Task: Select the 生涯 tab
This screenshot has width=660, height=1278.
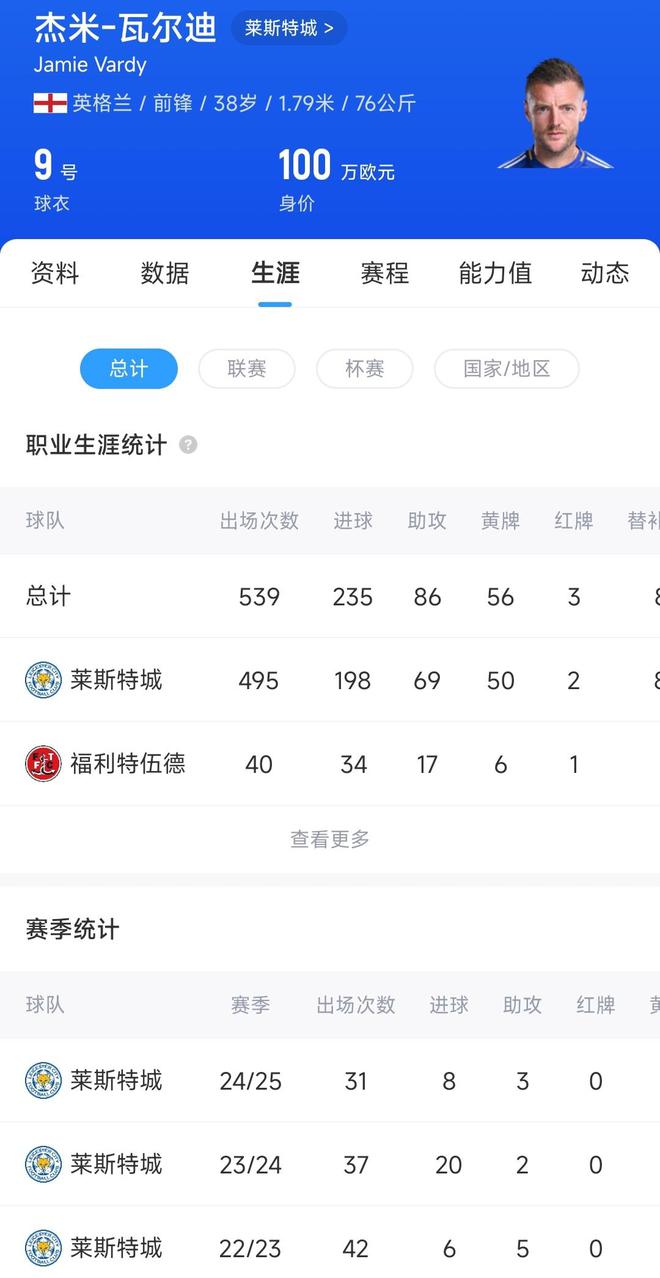Action: [275, 273]
